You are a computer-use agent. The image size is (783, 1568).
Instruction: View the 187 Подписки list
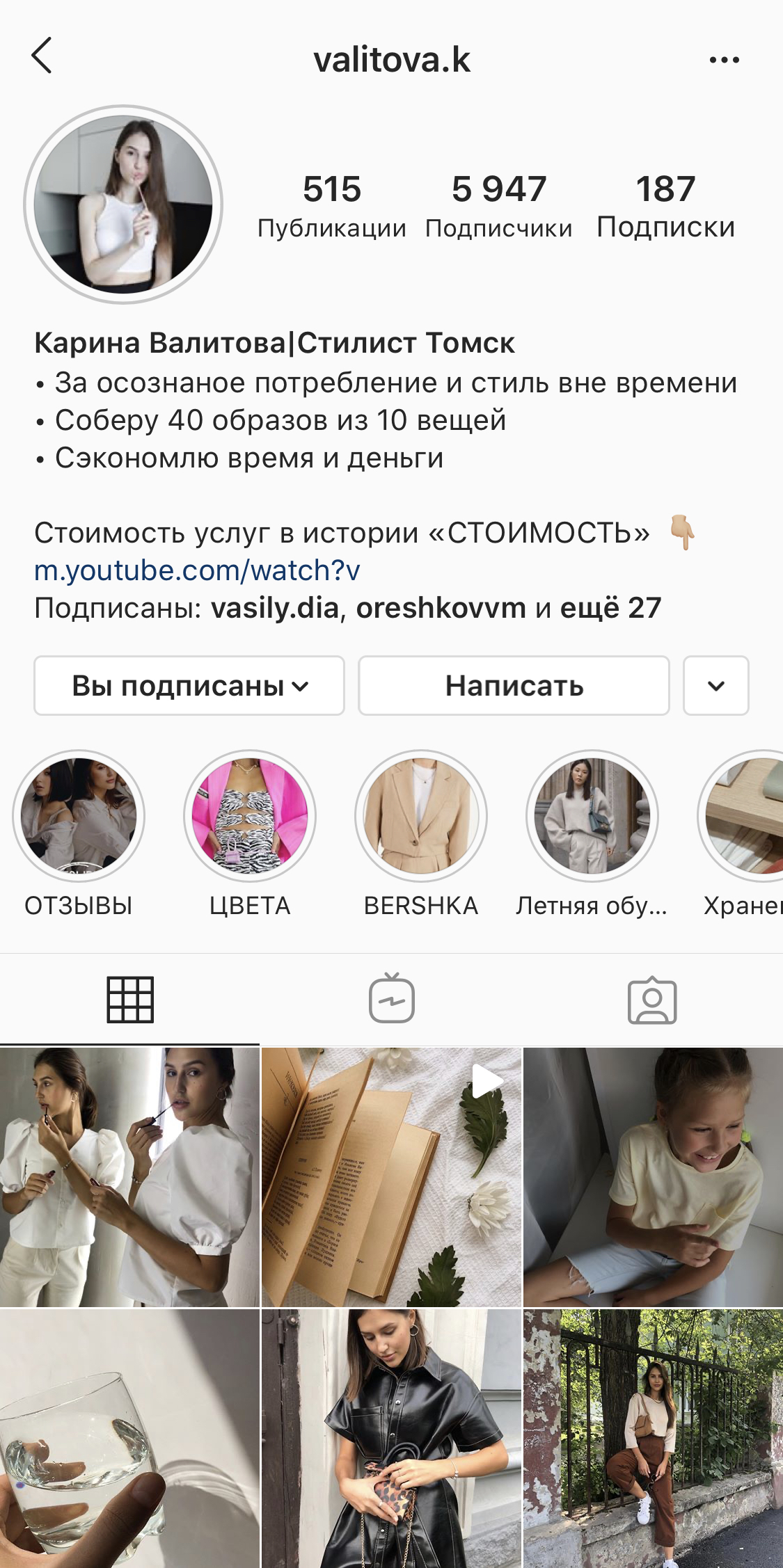(x=665, y=207)
